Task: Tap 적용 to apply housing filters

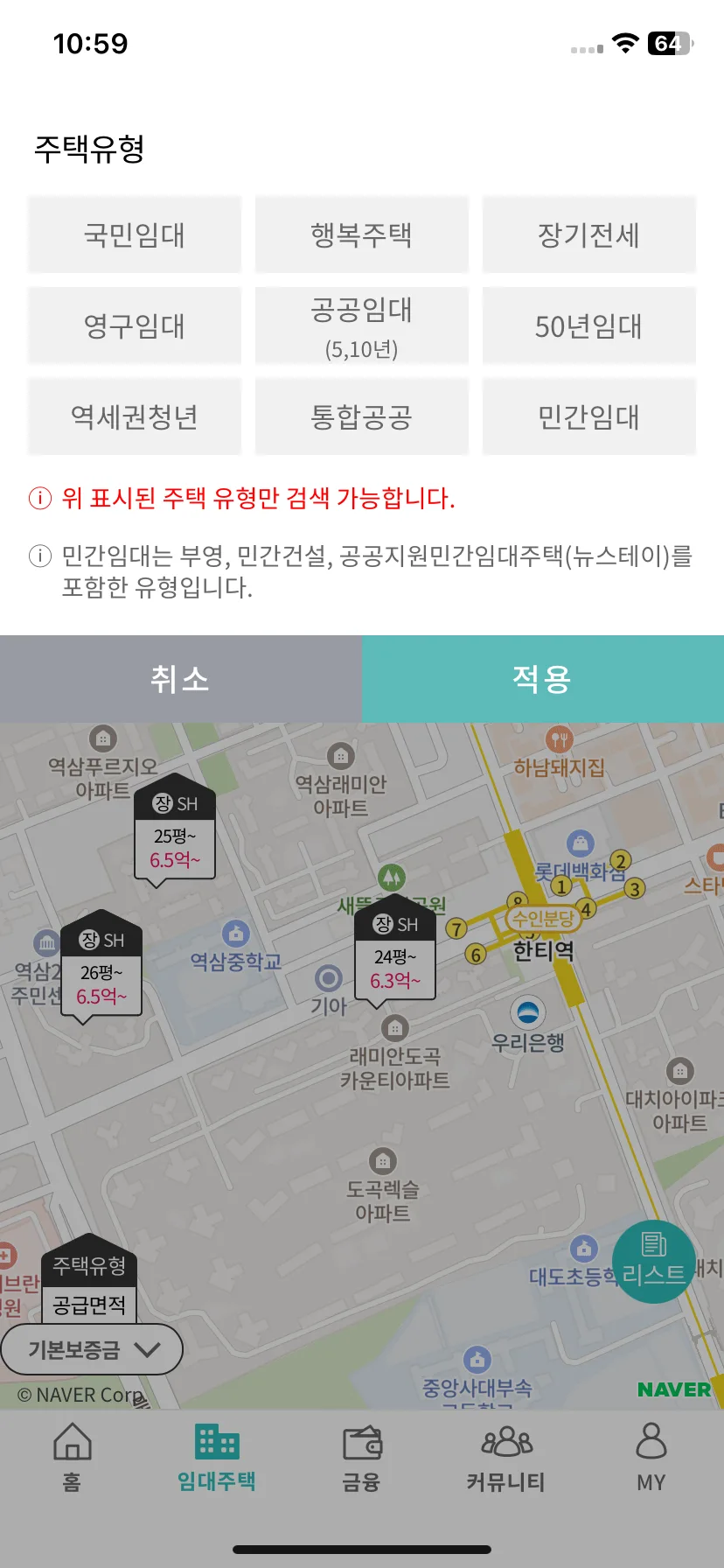Action: click(x=543, y=679)
